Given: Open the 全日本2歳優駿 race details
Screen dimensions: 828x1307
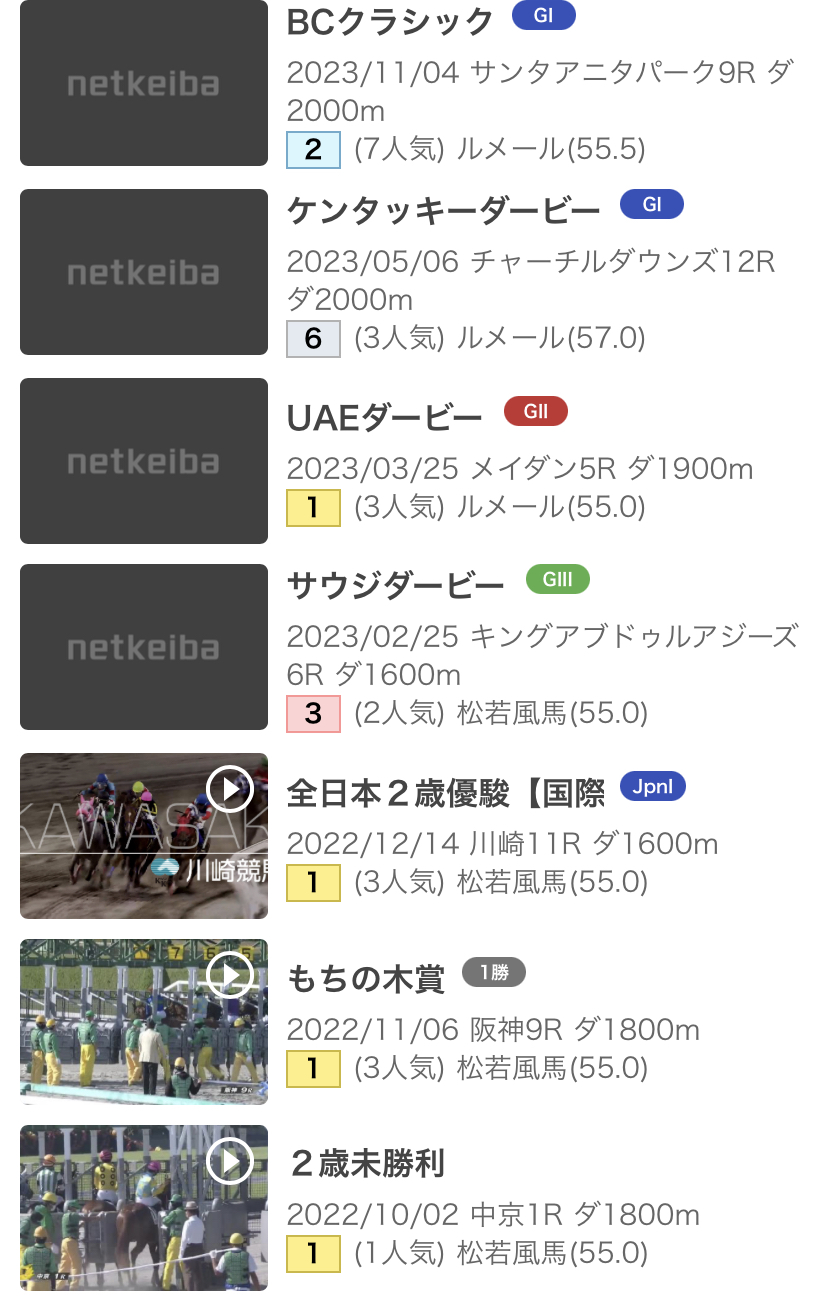Looking at the screenshot, I should 445,794.
